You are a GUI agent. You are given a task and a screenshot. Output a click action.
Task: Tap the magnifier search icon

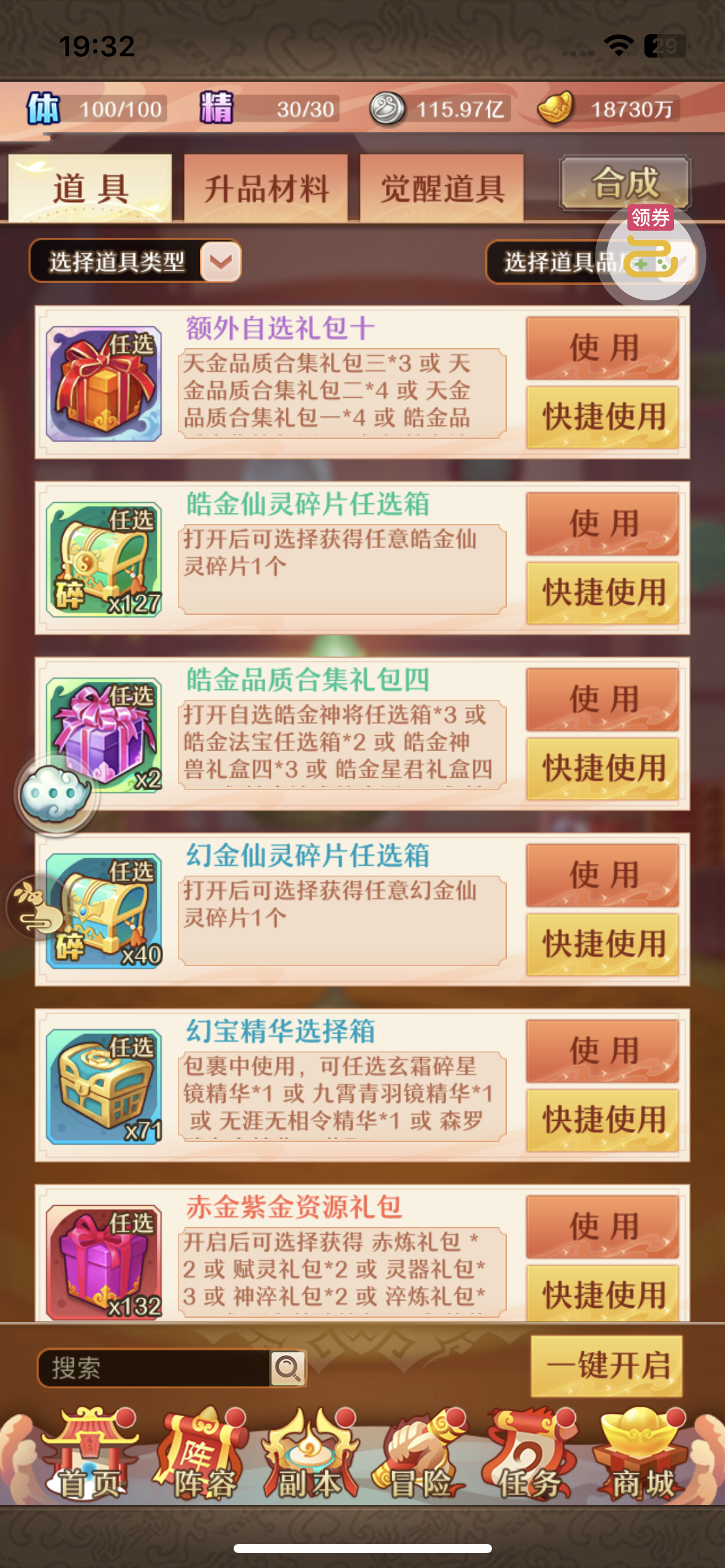point(288,1368)
